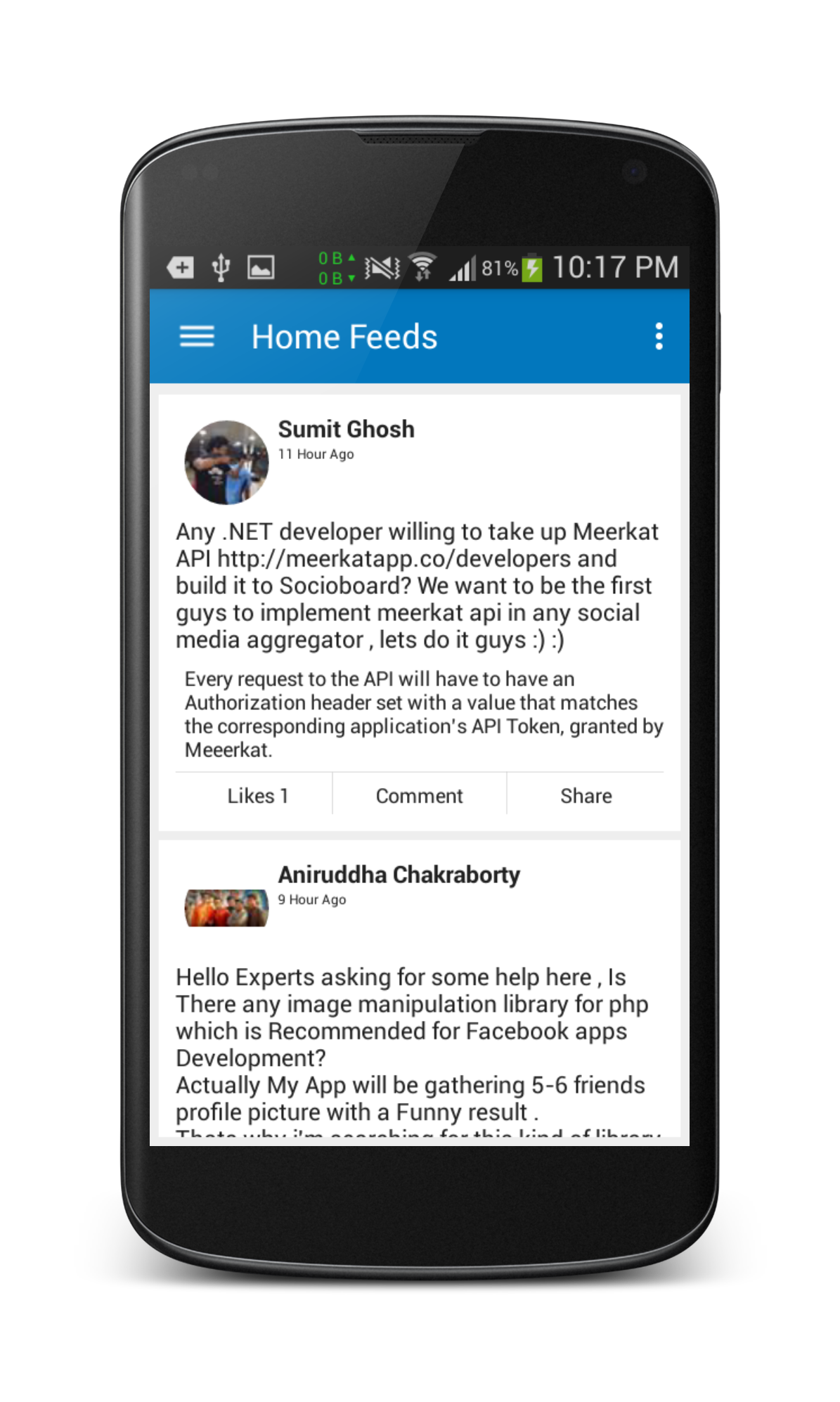Screen dimensions: 840x1402
Task: Like Sumit Ghosh's post
Action: (x=257, y=796)
